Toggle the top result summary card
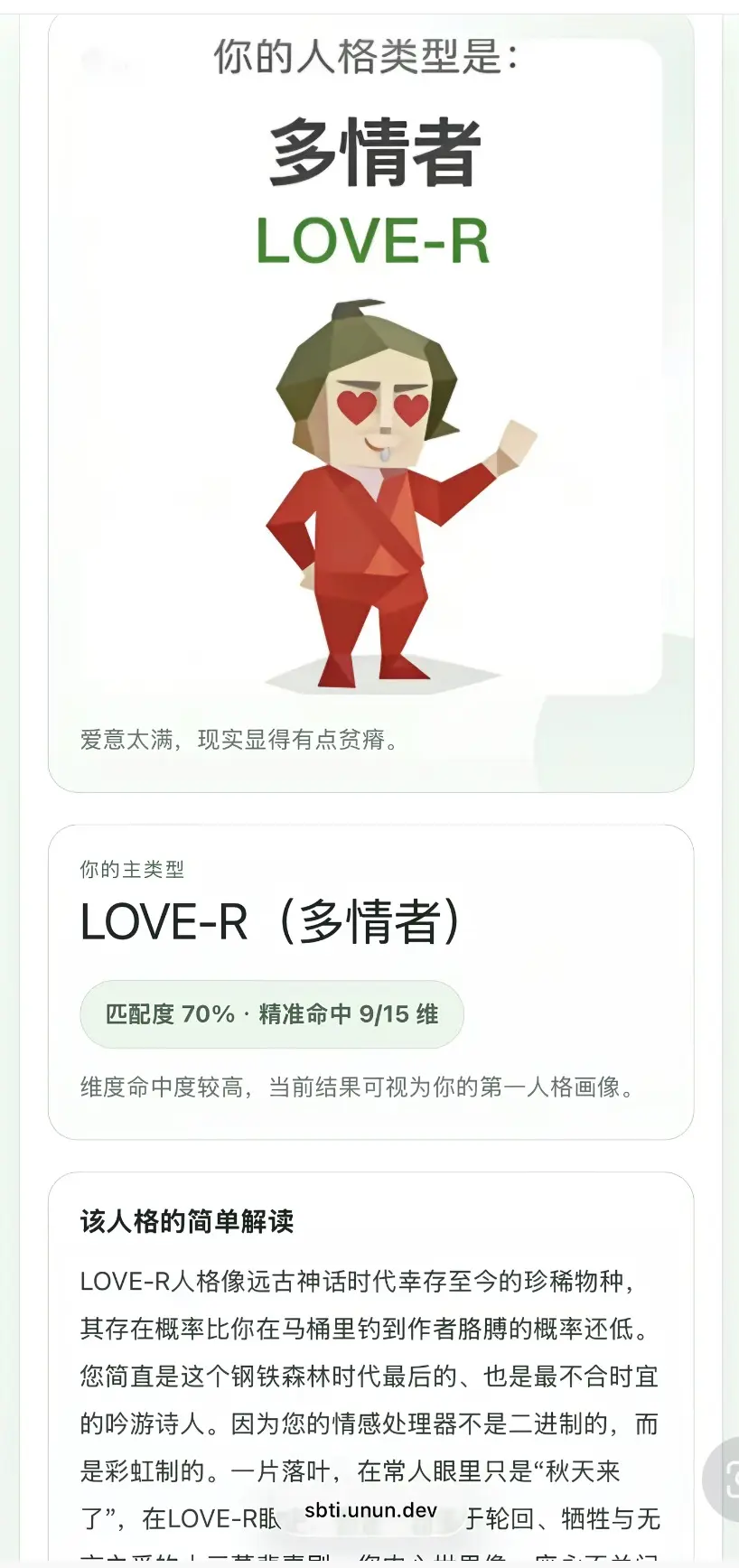This screenshot has height=1568, width=739. coord(371,397)
